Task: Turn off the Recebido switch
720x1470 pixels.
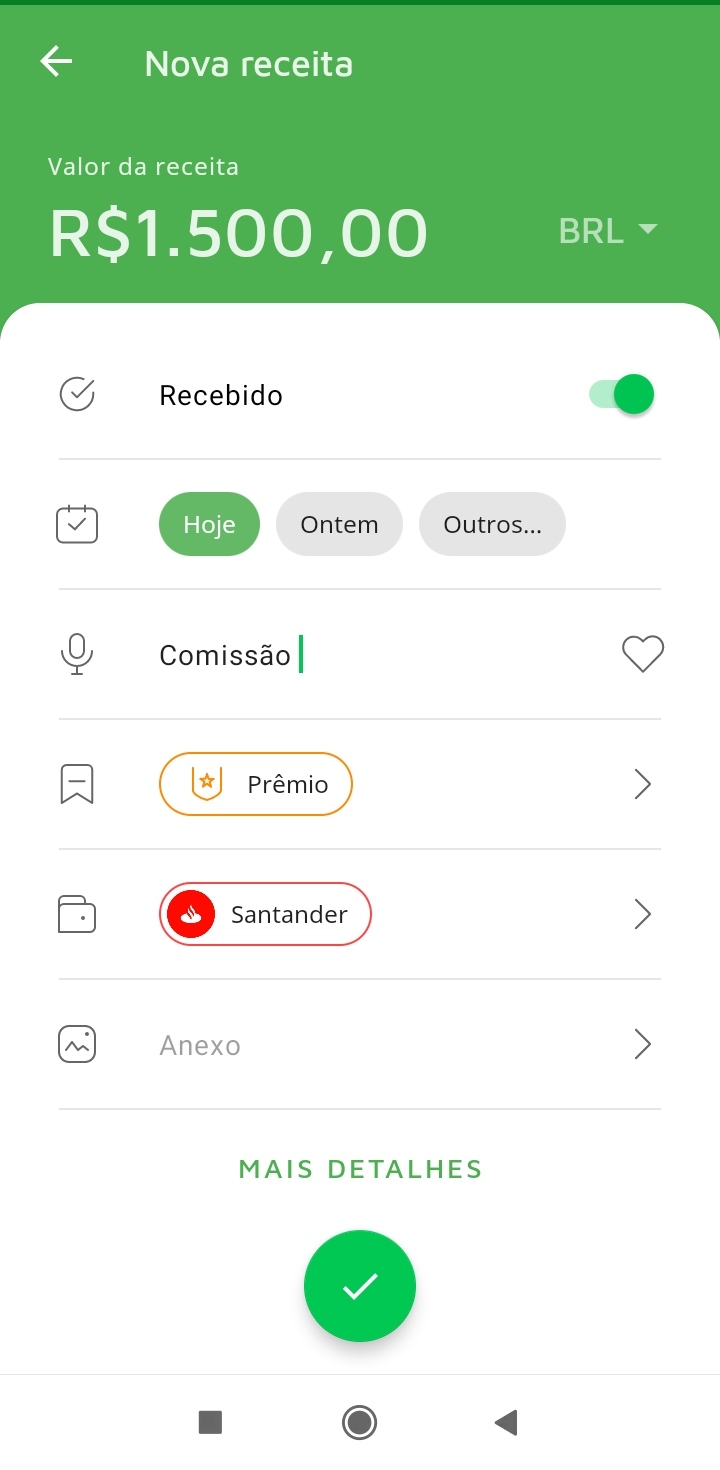Action: 622,395
